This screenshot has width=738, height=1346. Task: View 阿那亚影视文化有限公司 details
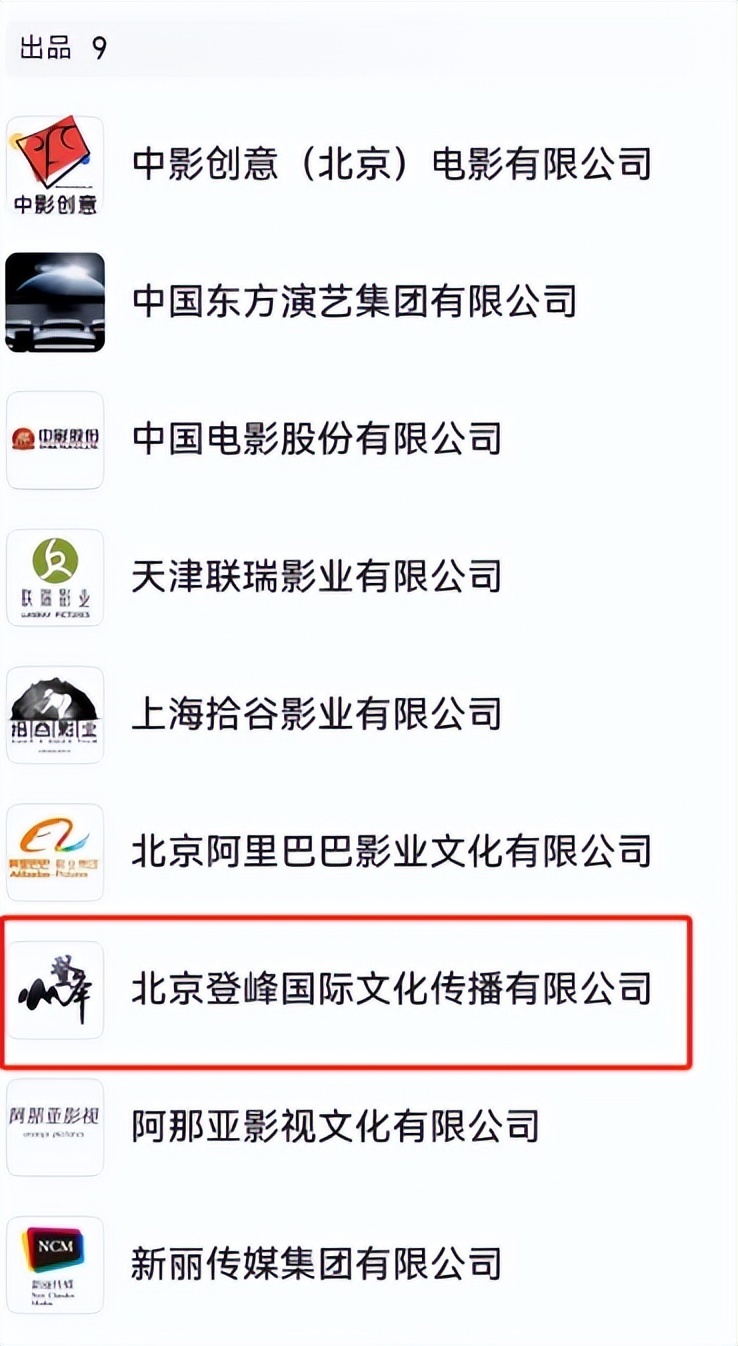coord(335,1126)
